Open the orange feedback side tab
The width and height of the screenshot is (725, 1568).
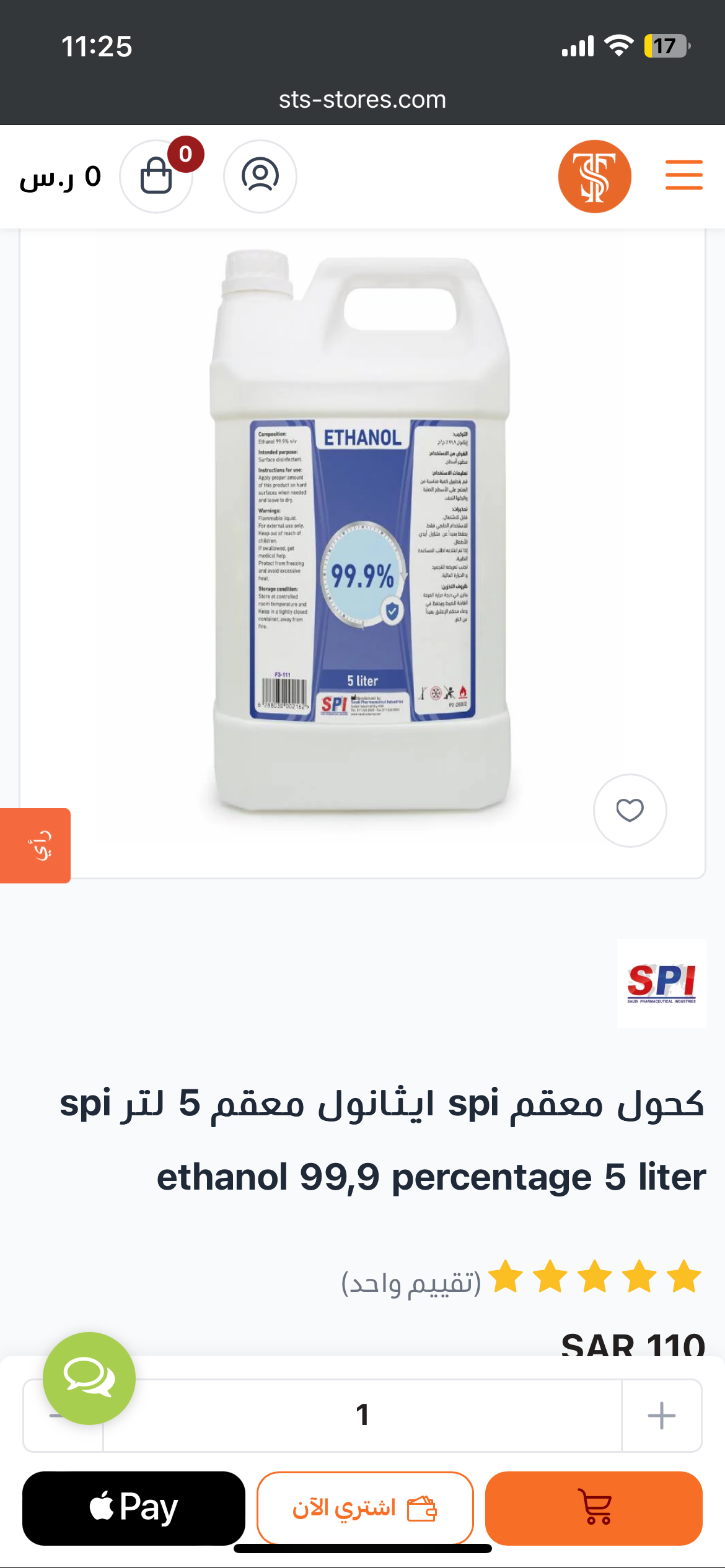[x=35, y=845]
